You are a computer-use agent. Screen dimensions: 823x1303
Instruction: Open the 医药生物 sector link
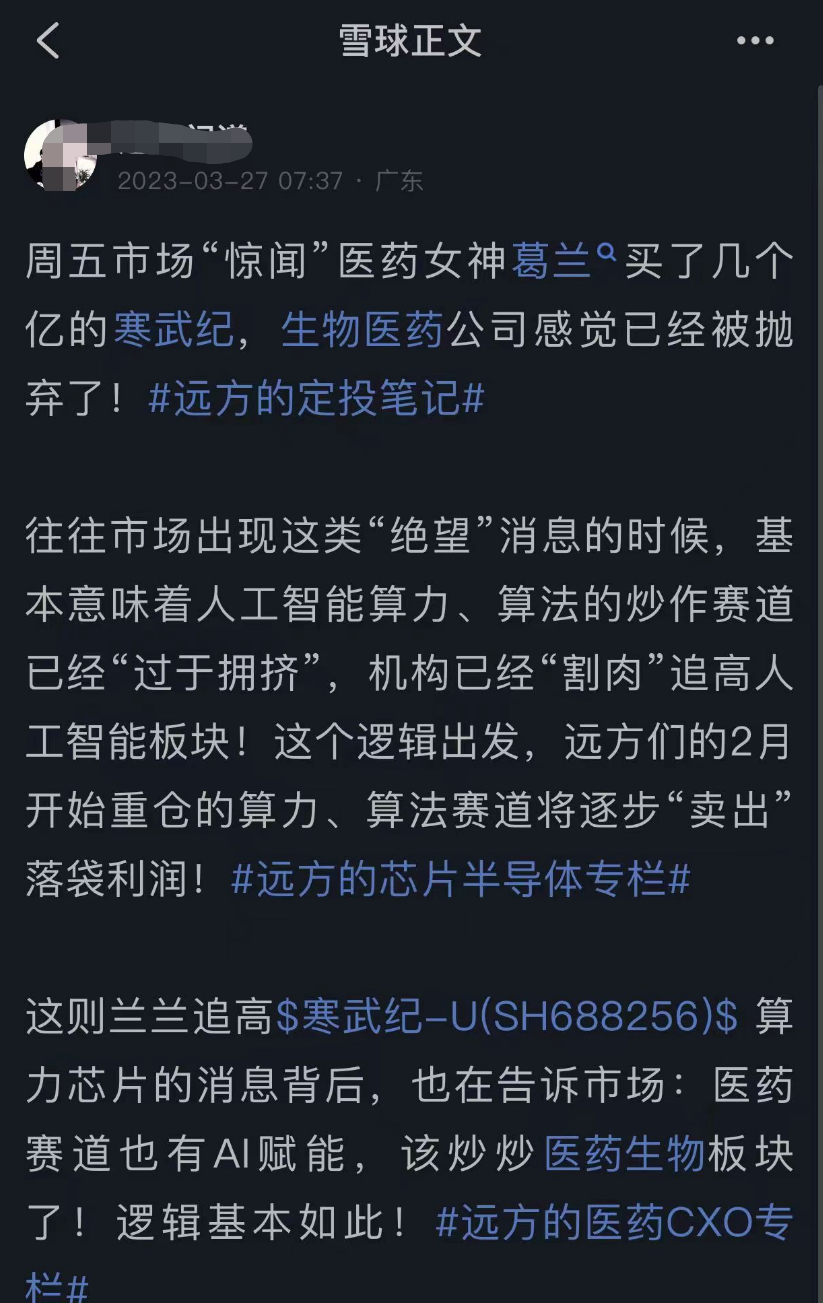pos(624,1154)
